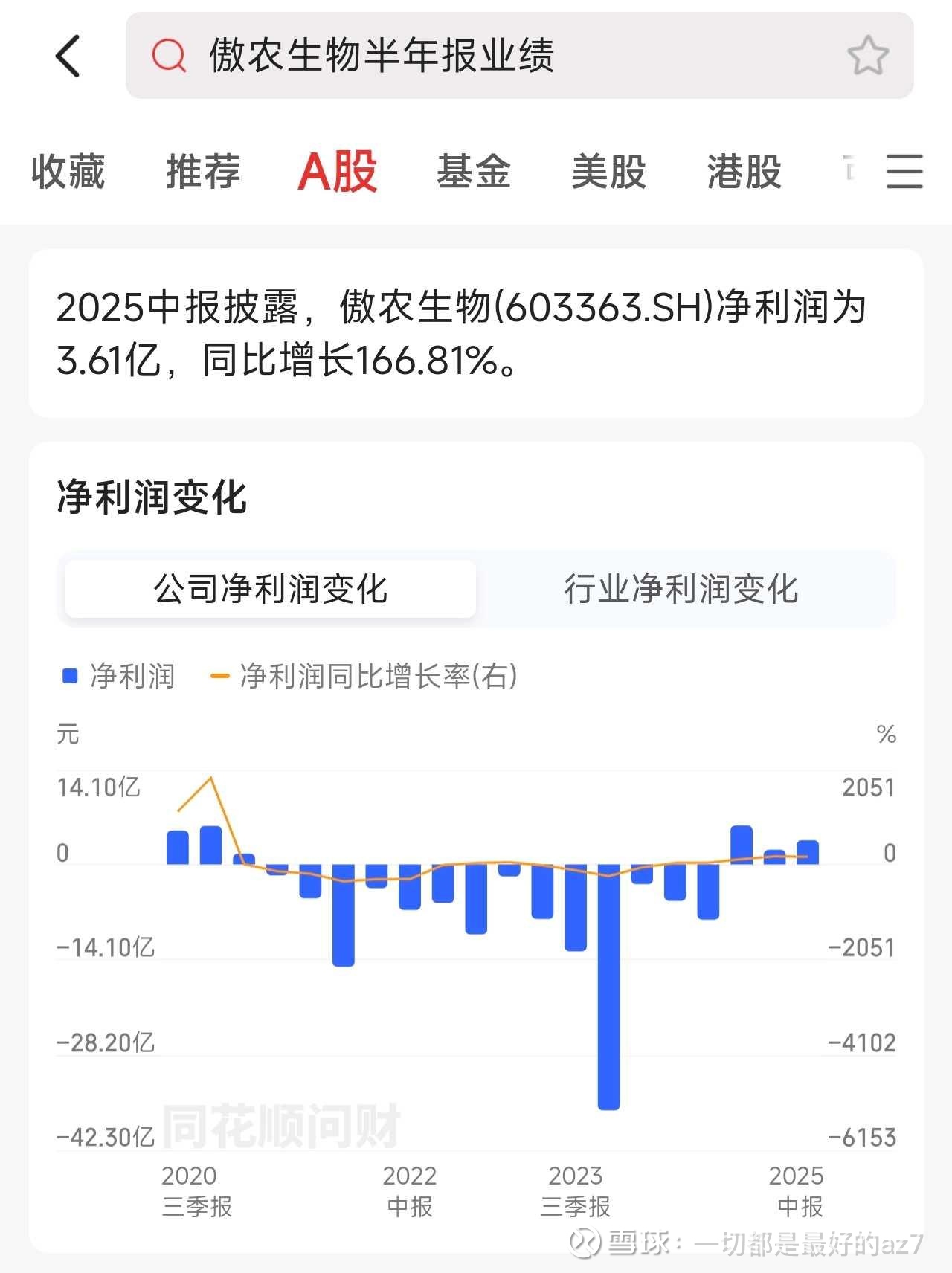Open the category list menu icon
This screenshot has width=952, height=1273.
point(904,172)
